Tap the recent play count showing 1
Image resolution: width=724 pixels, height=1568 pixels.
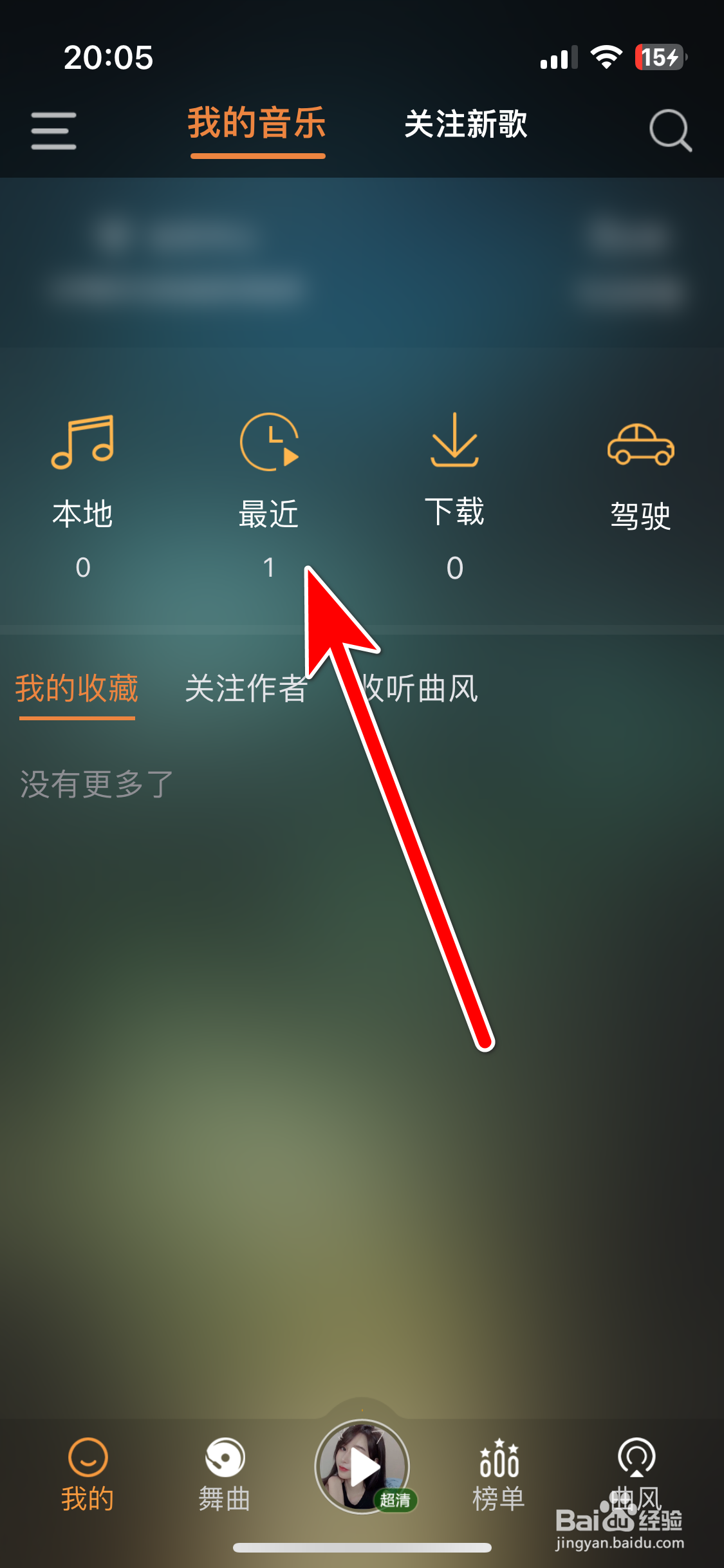pos(269,568)
